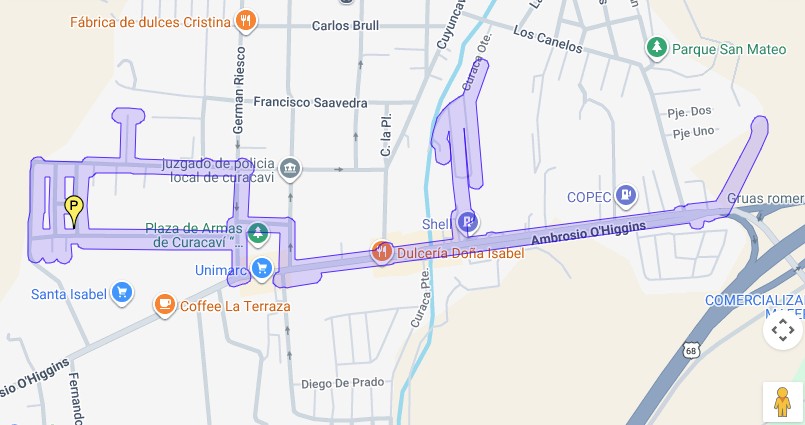Viewport: 805px width, 425px height.
Task: Open the map pan control
Action: click(x=782, y=330)
